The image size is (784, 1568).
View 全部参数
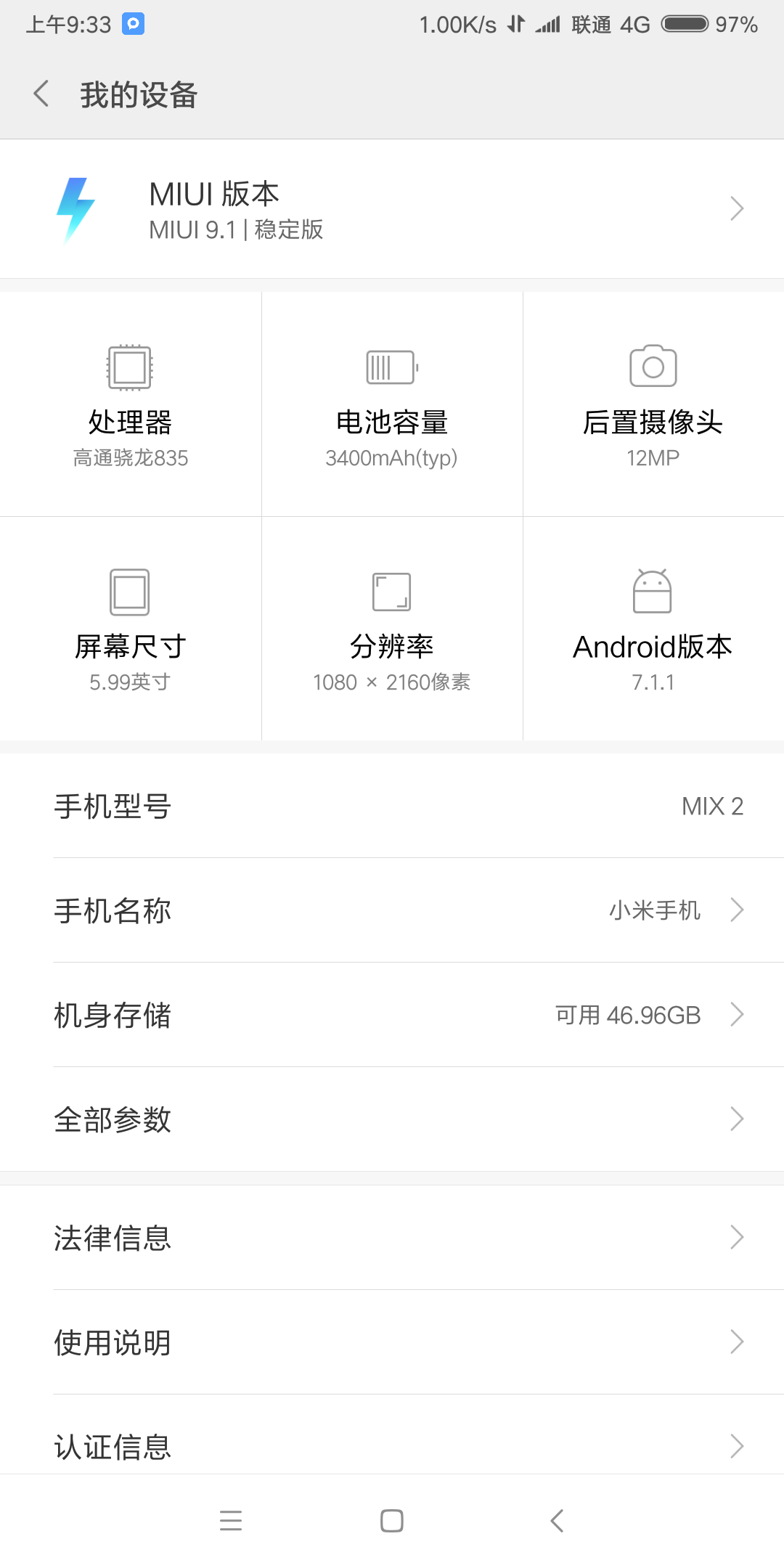tap(392, 1119)
